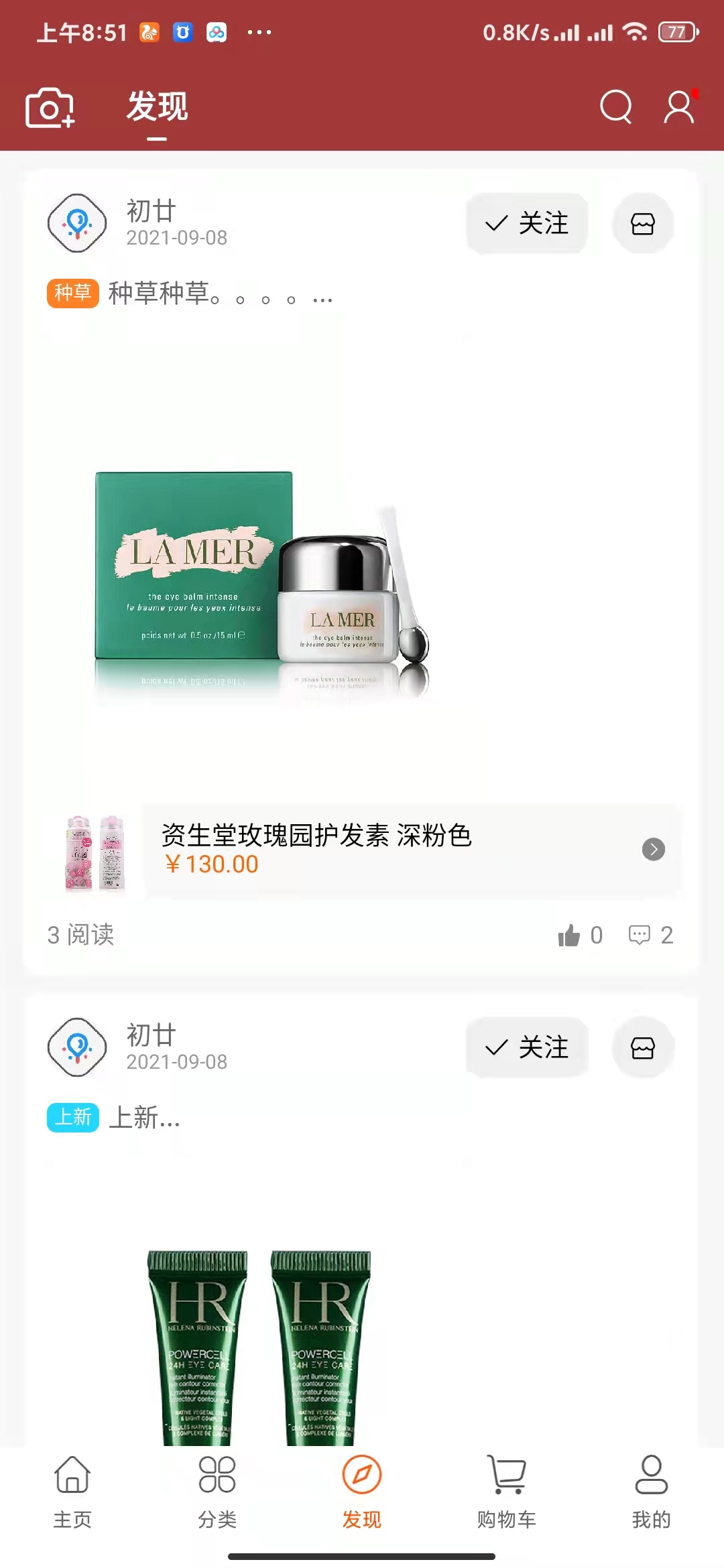
Task: Tap the battery indicator showing 77
Action: click(x=677, y=30)
